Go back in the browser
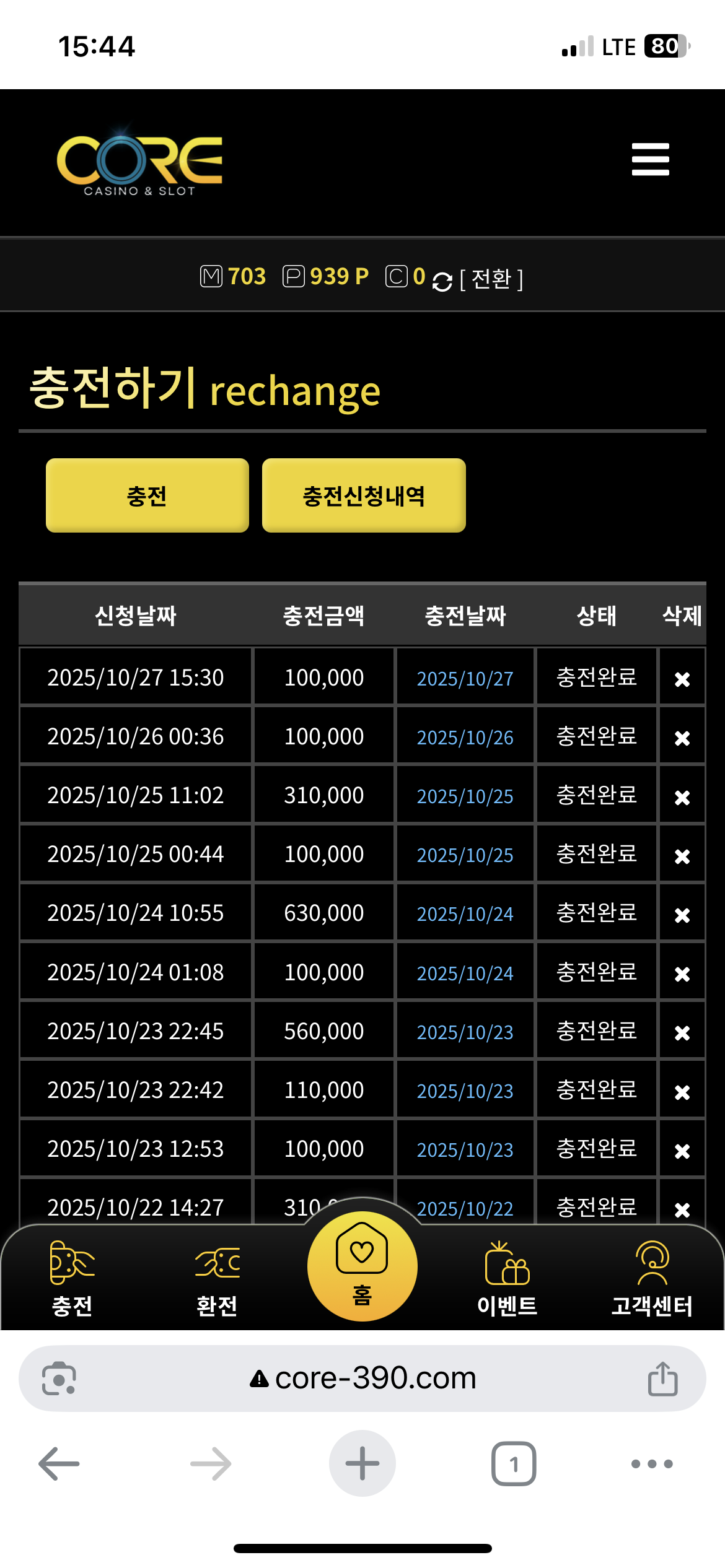Viewport: 725px width, 1568px height. pyautogui.click(x=59, y=1464)
